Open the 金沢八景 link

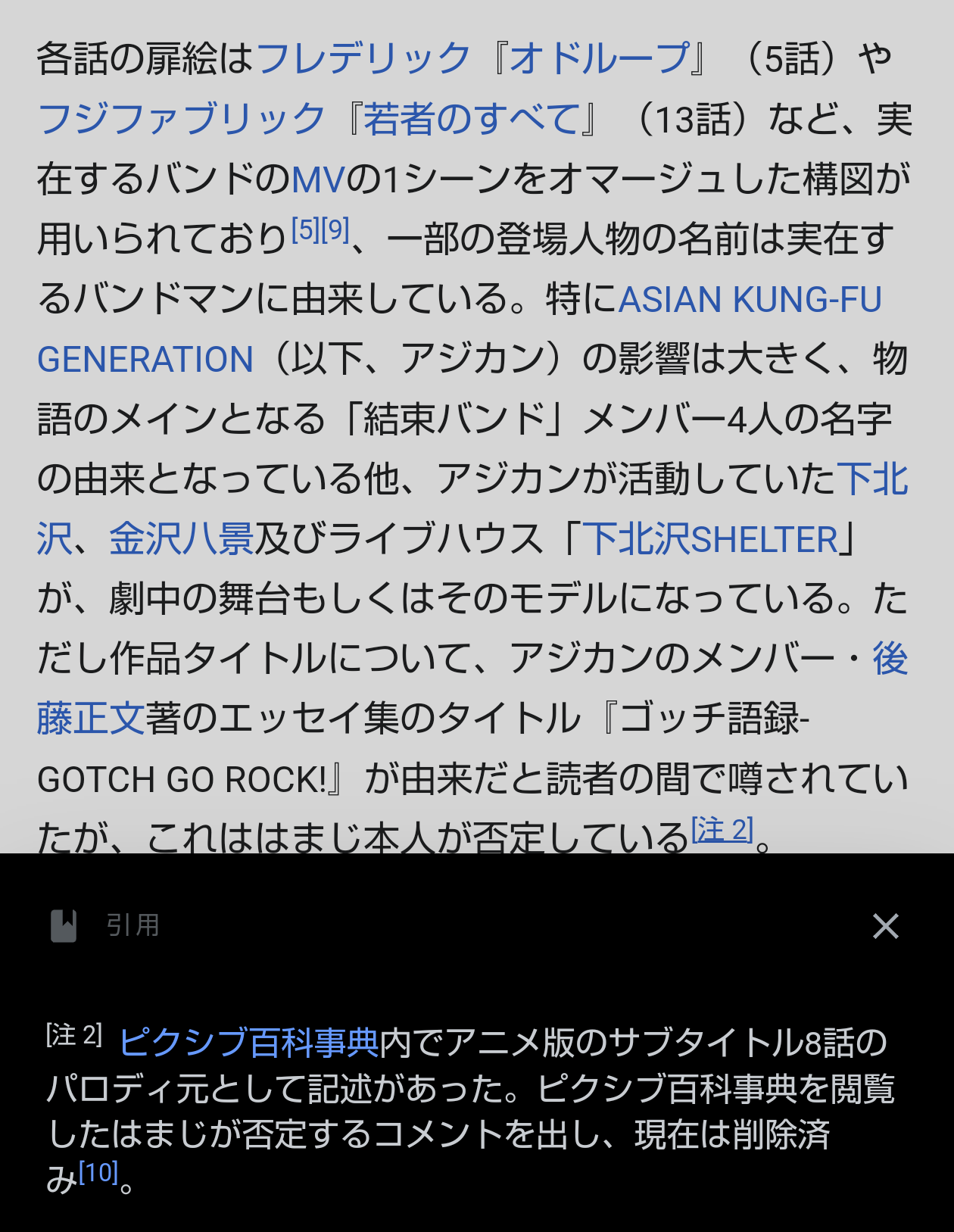(182, 539)
